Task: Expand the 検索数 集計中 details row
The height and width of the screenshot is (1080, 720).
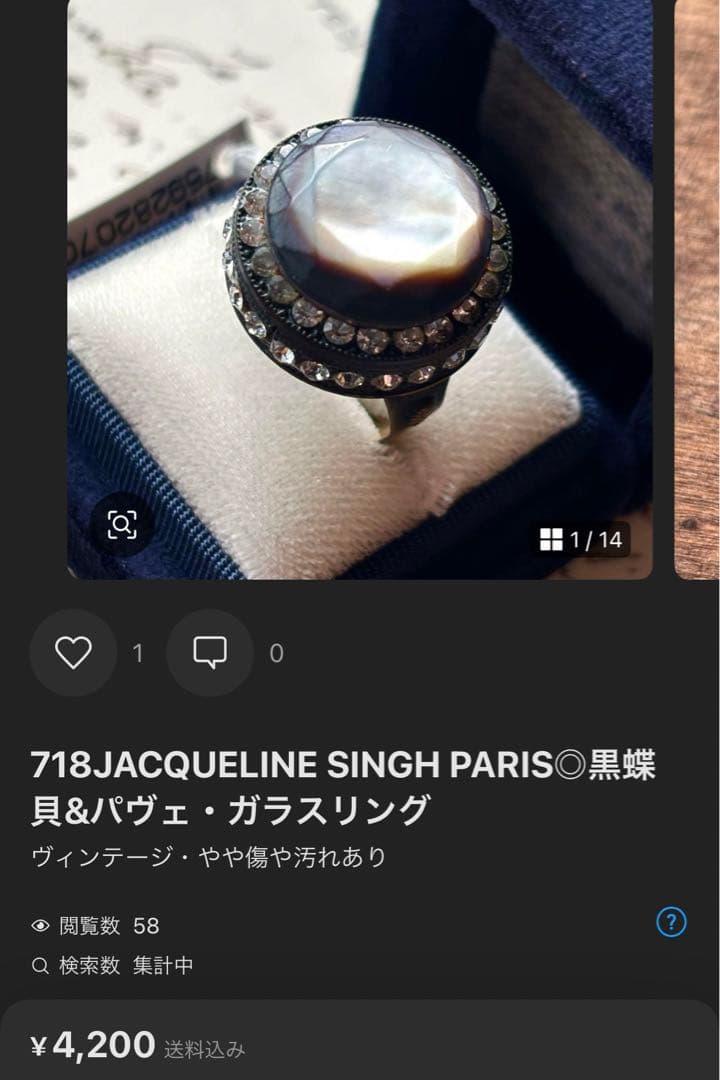Action: 120,966
